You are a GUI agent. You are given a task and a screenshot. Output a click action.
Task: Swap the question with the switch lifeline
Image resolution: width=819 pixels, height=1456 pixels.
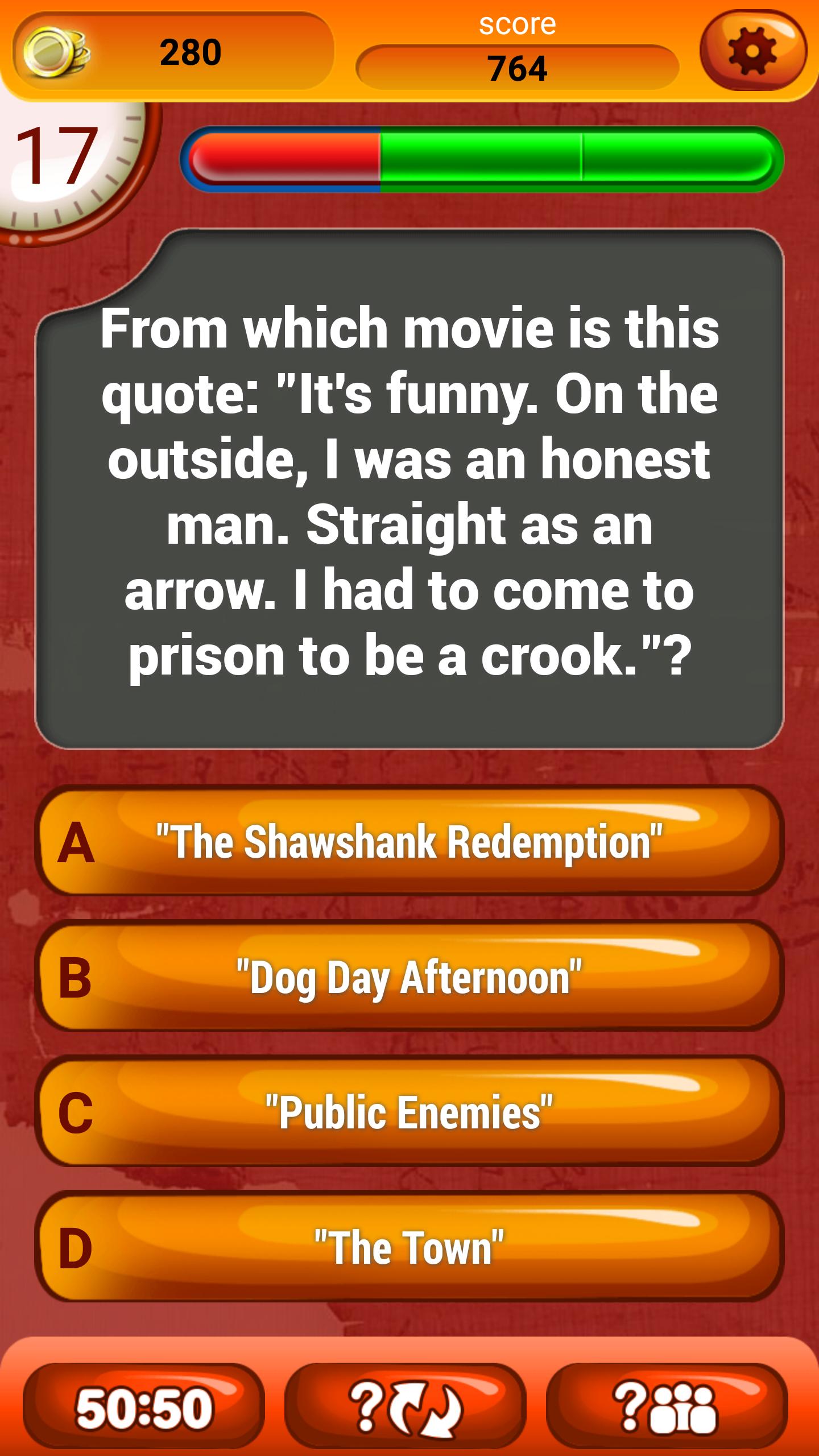point(406,1408)
